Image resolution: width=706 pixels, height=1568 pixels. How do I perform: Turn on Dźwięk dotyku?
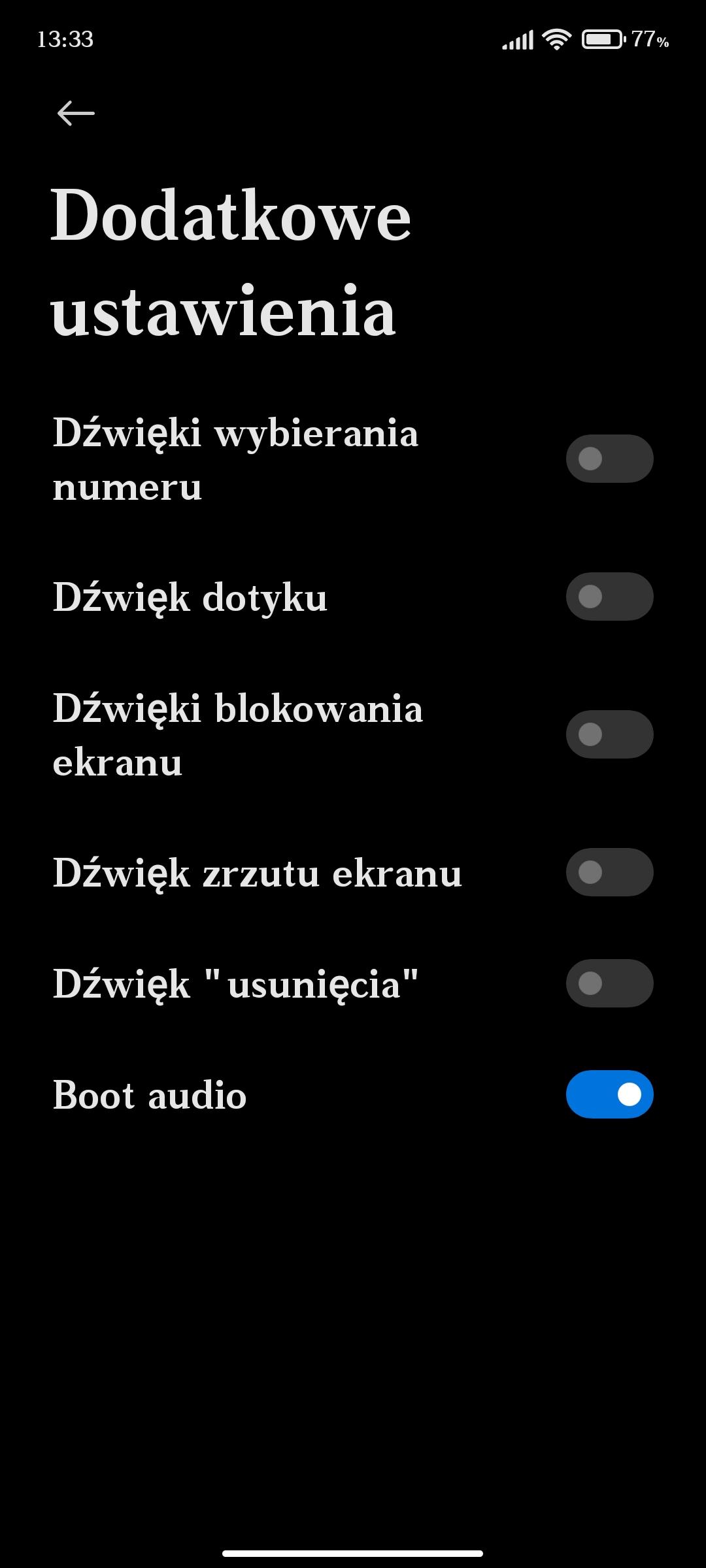pyautogui.click(x=609, y=596)
